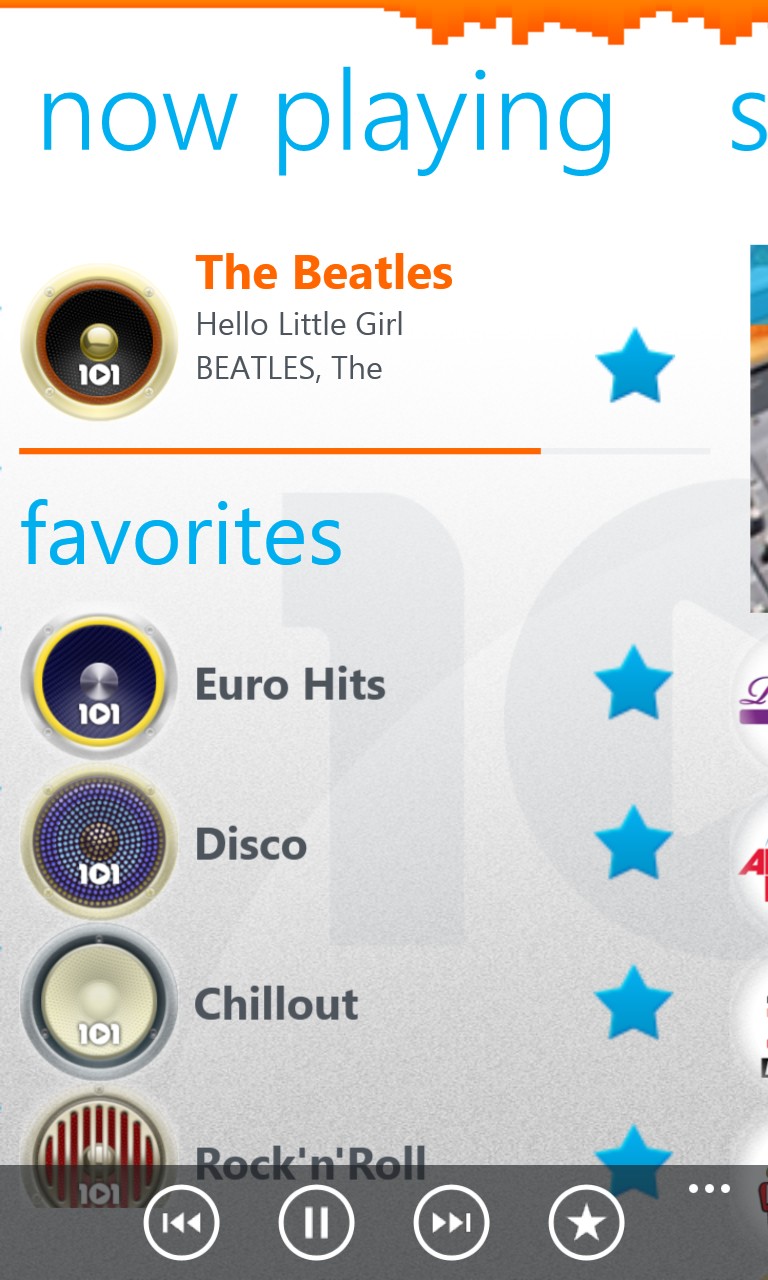Open the three-dot overflow menu
Screen dimensions: 768x1280
pyautogui.click(x=709, y=1189)
